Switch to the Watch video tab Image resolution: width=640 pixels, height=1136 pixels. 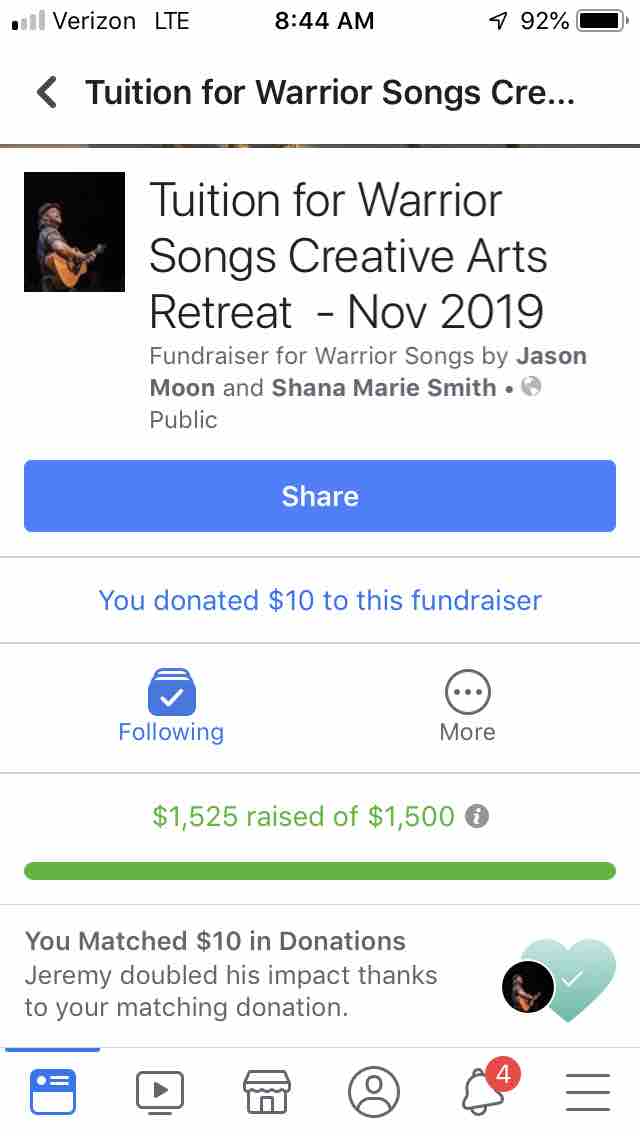pos(159,1091)
